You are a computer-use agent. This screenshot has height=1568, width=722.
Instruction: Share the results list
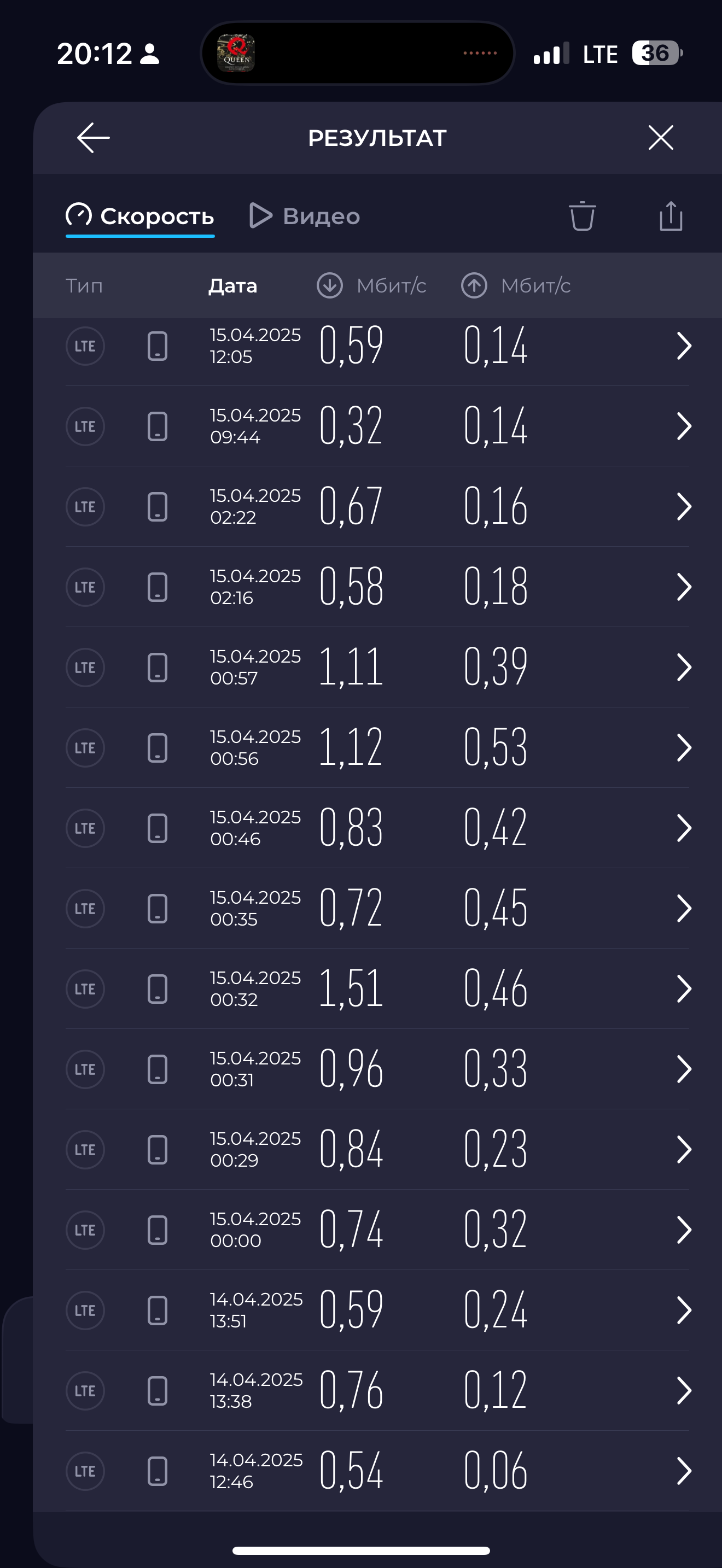pyautogui.click(x=671, y=216)
